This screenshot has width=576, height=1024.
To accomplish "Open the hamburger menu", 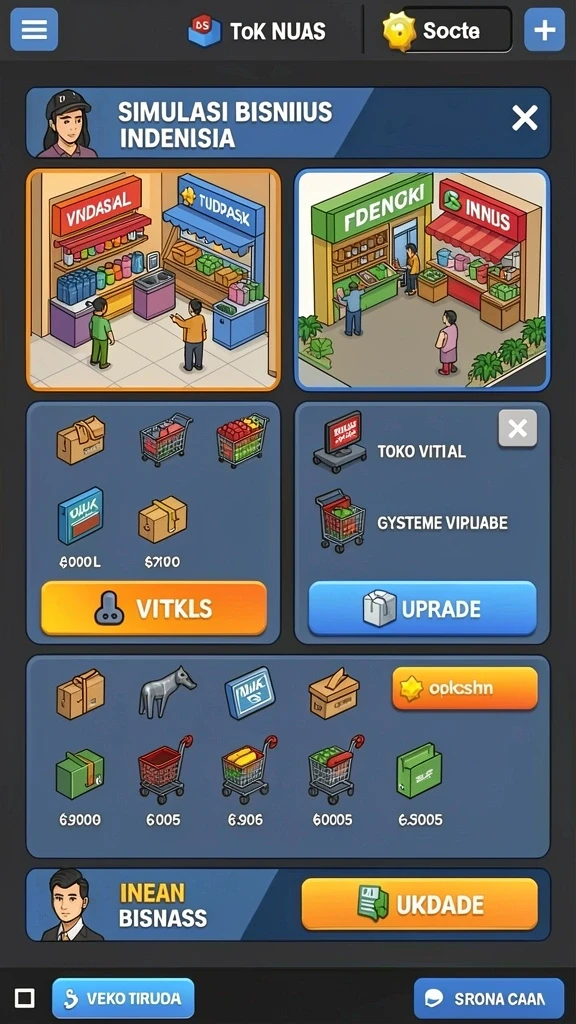I will coord(34,29).
